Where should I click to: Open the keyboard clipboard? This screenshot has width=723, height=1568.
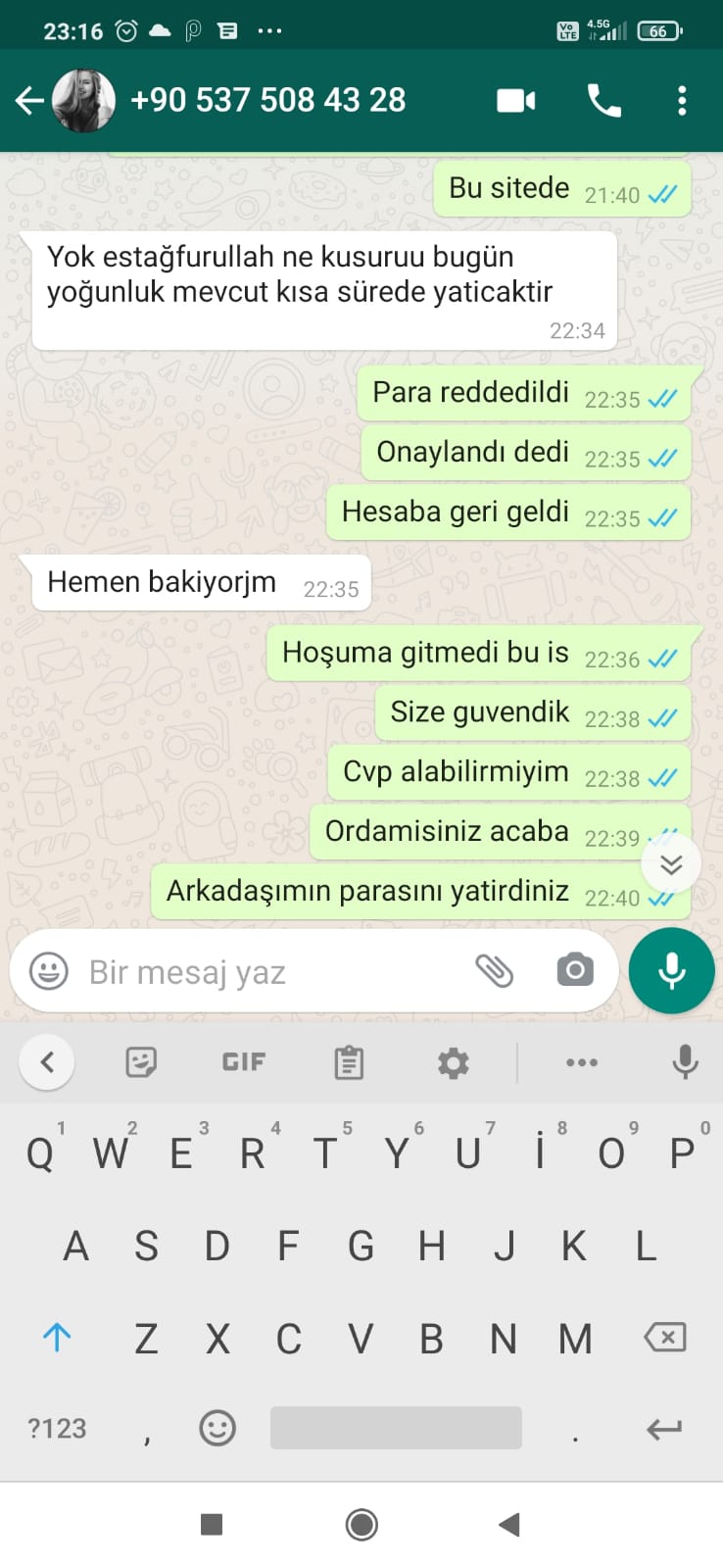(349, 1062)
